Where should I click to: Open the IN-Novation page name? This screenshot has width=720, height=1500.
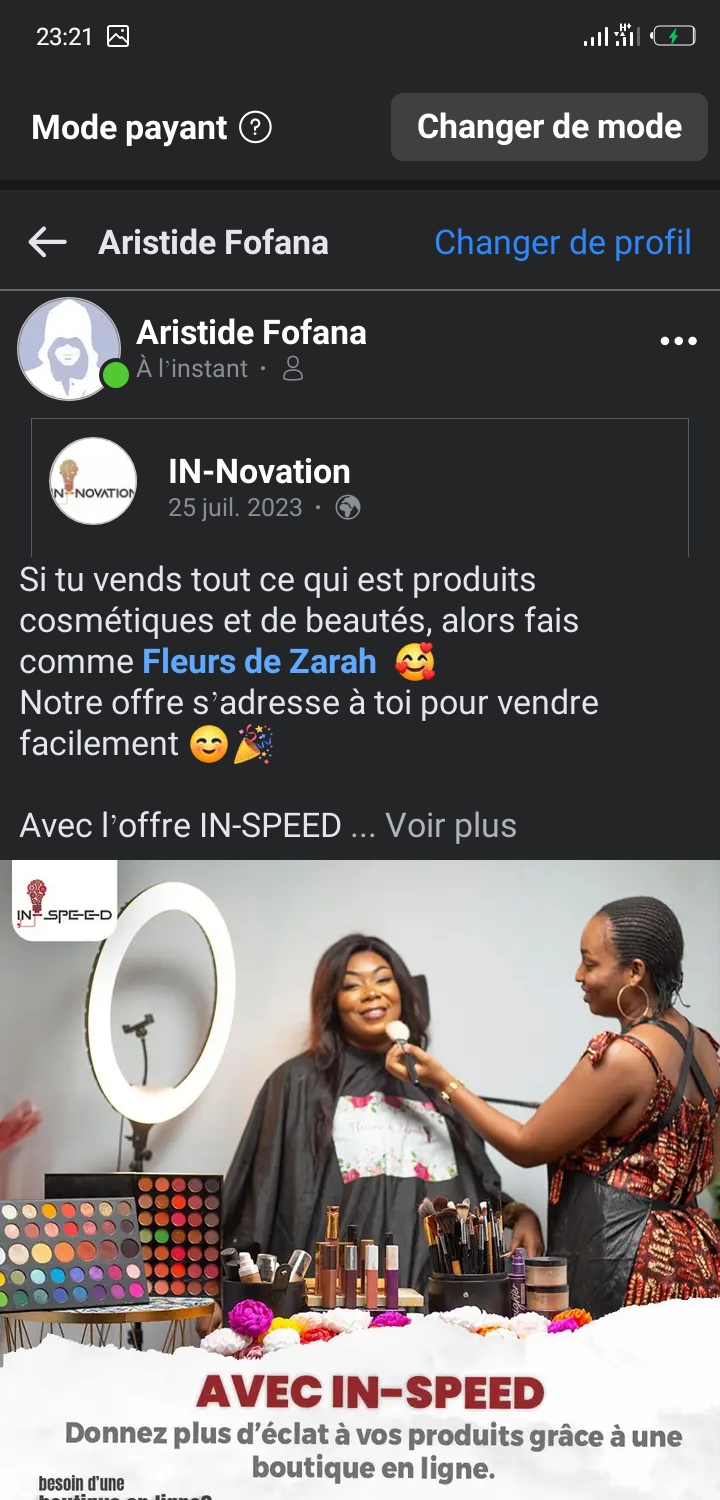259,472
